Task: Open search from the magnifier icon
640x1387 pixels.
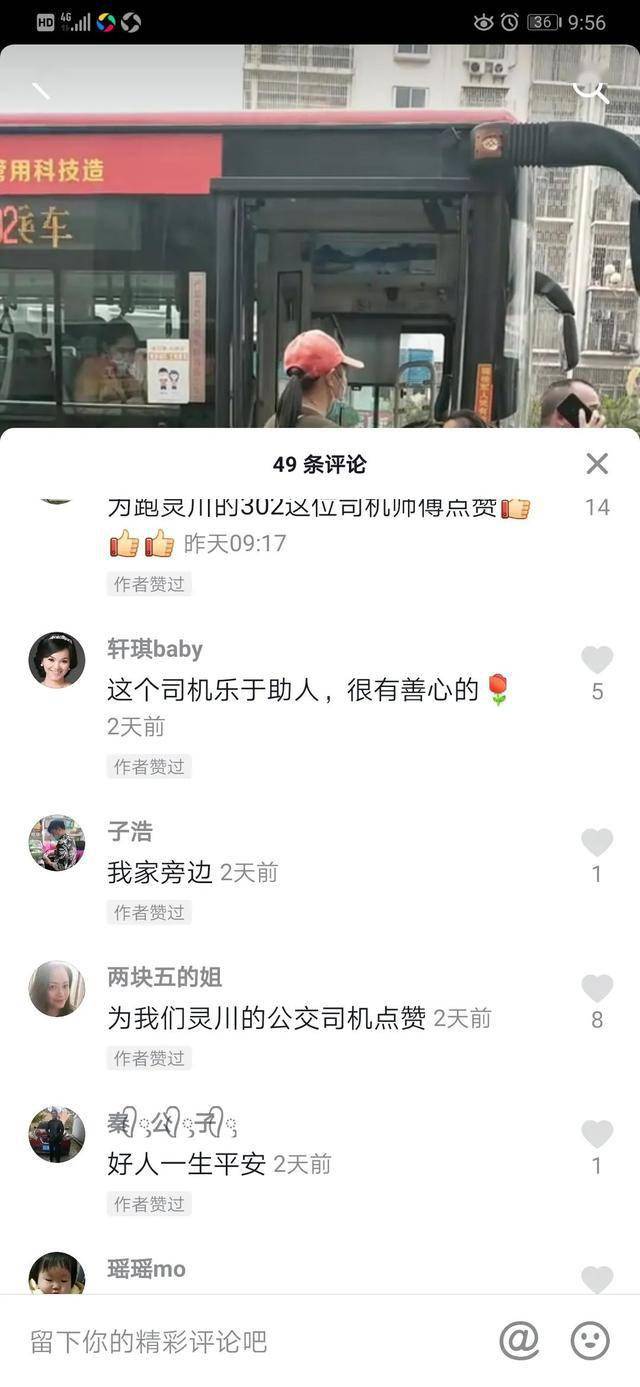Action: click(590, 89)
